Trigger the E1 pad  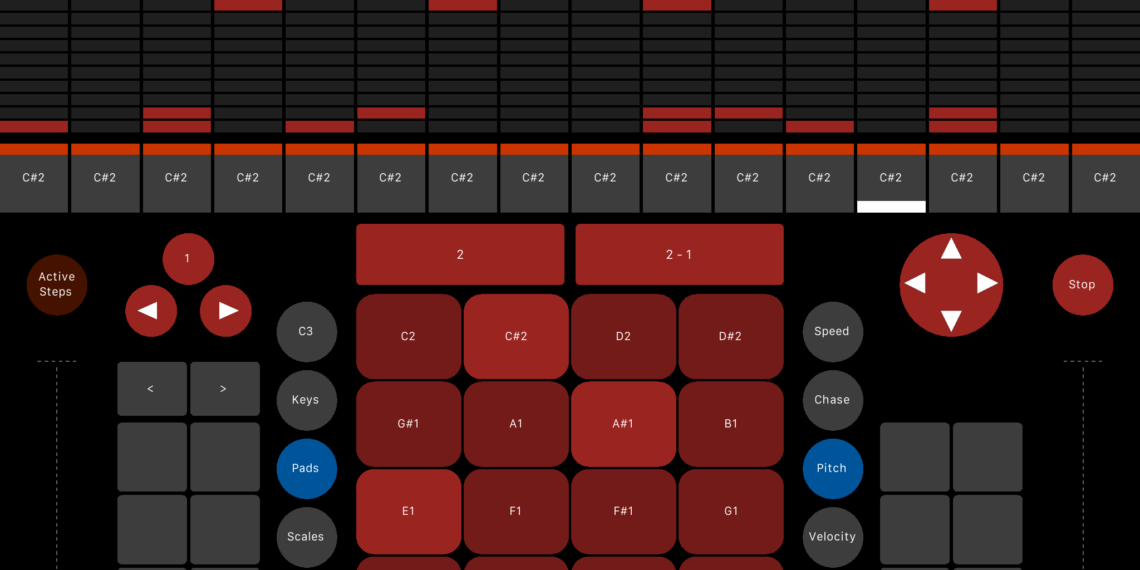(408, 511)
